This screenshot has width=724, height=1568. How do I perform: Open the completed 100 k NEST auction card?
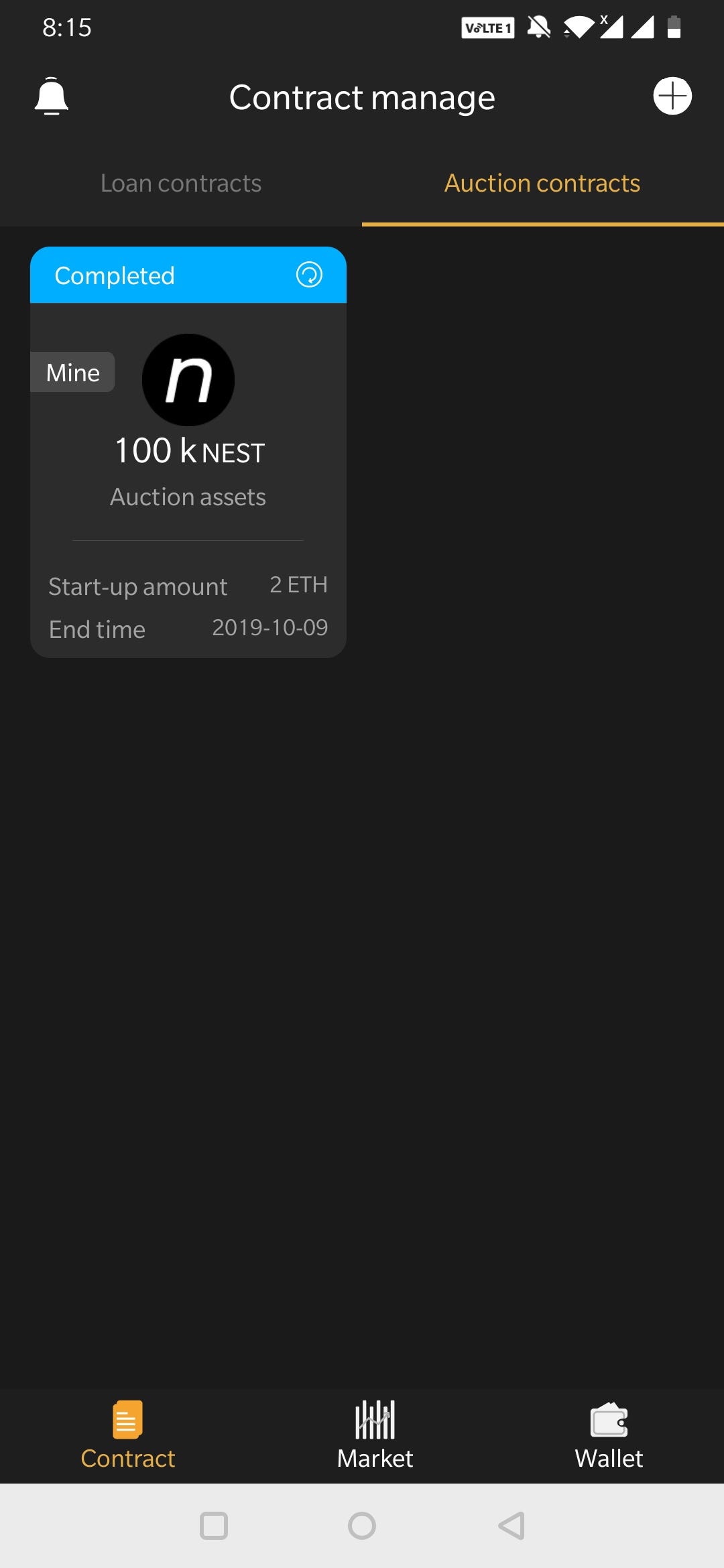188,452
